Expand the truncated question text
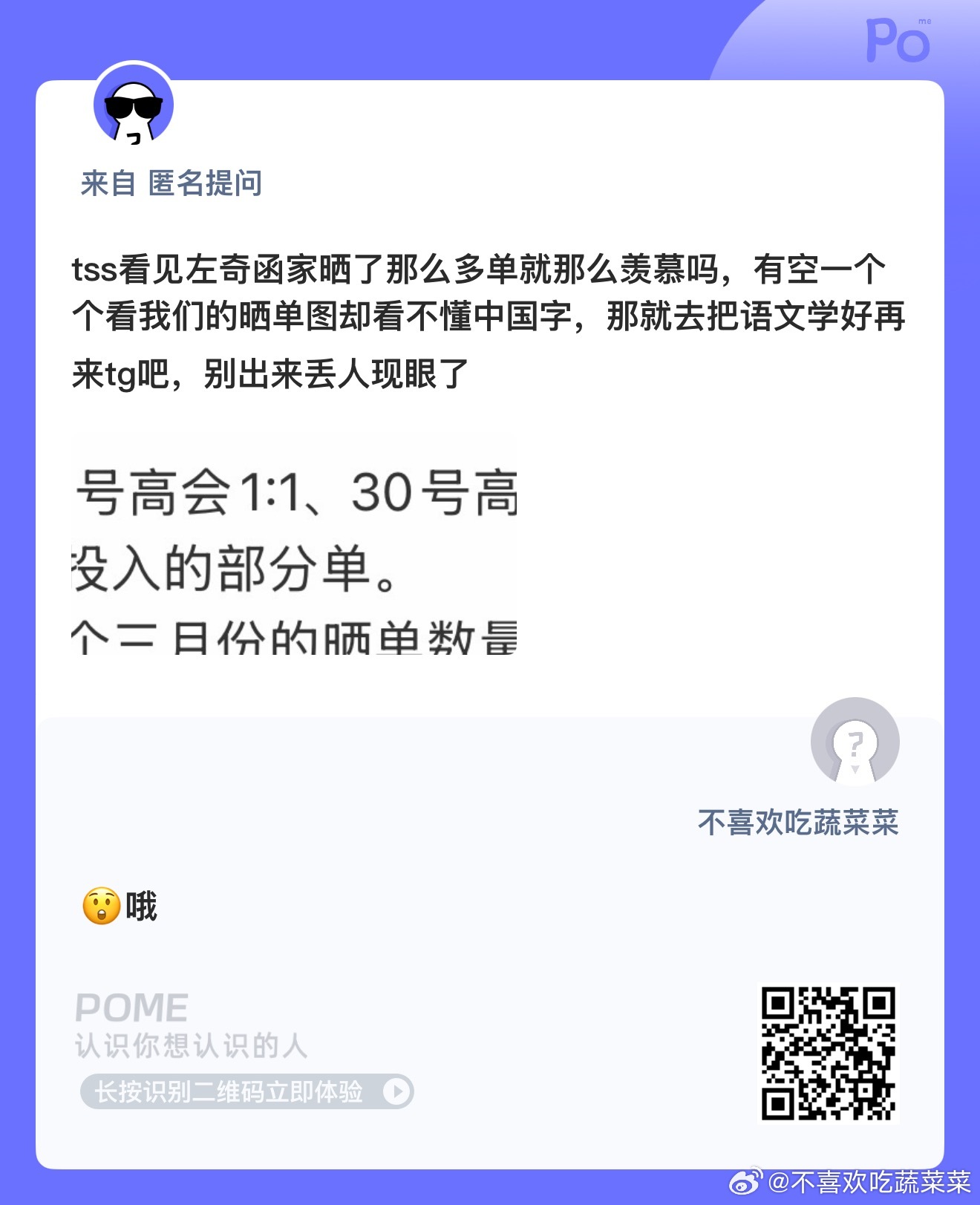The width and height of the screenshot is (980, 1205). [x=490, y=319]
